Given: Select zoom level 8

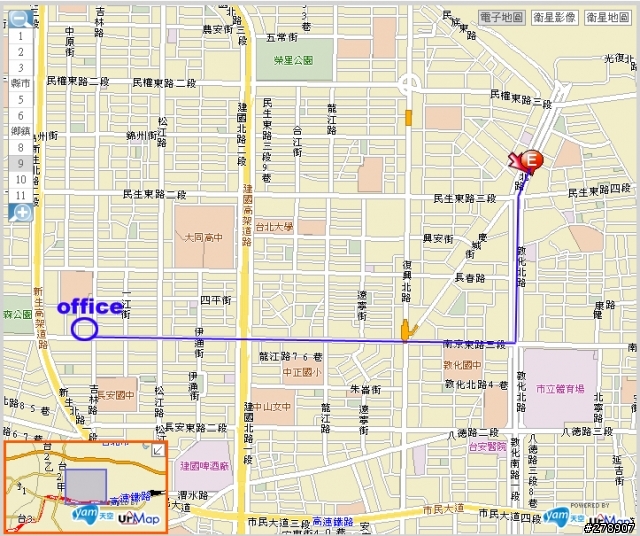Looking at the screenshot, I should coord(21,147).
